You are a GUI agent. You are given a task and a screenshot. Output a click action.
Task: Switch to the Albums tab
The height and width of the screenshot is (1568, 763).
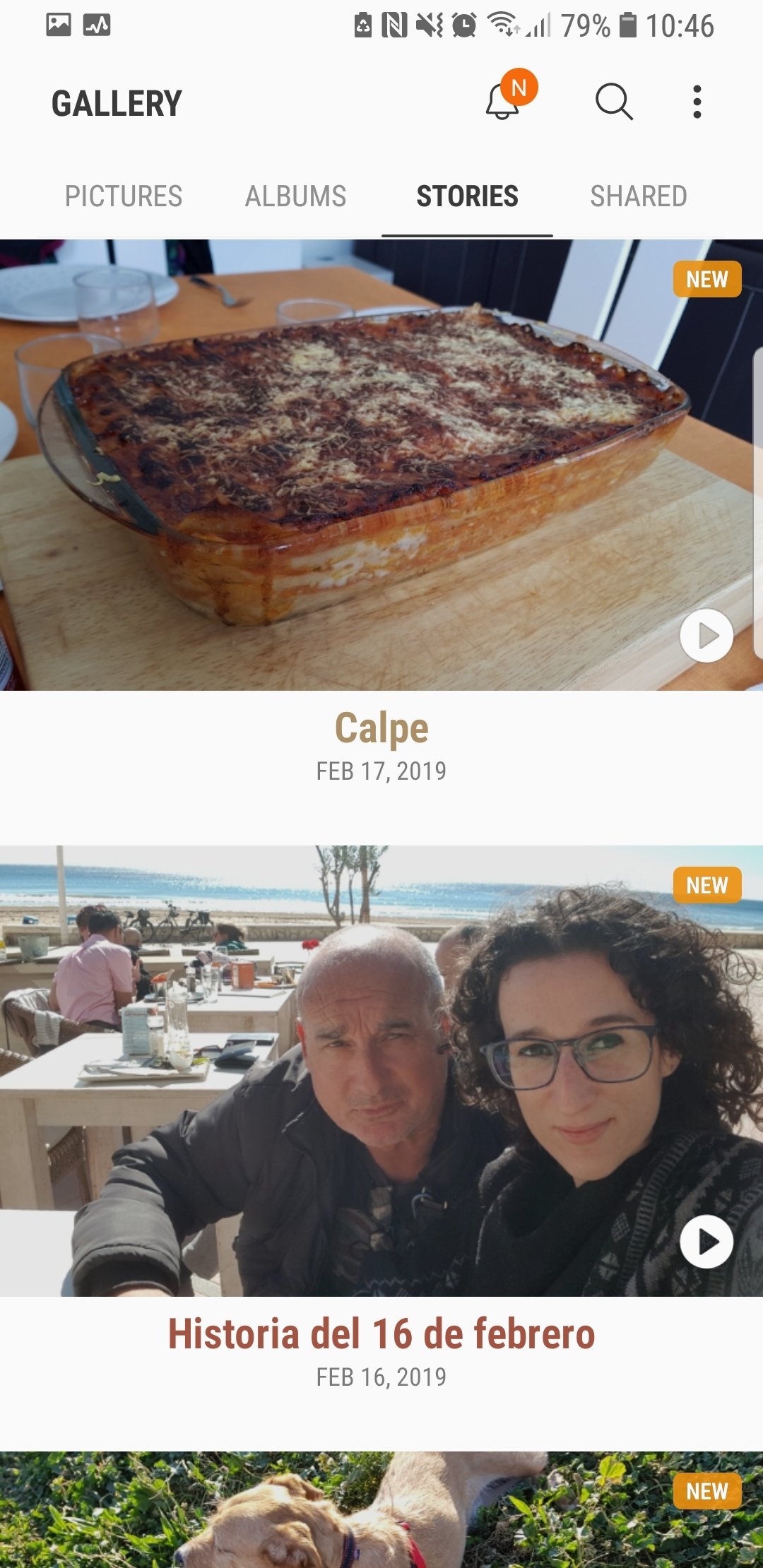(295, 196)
